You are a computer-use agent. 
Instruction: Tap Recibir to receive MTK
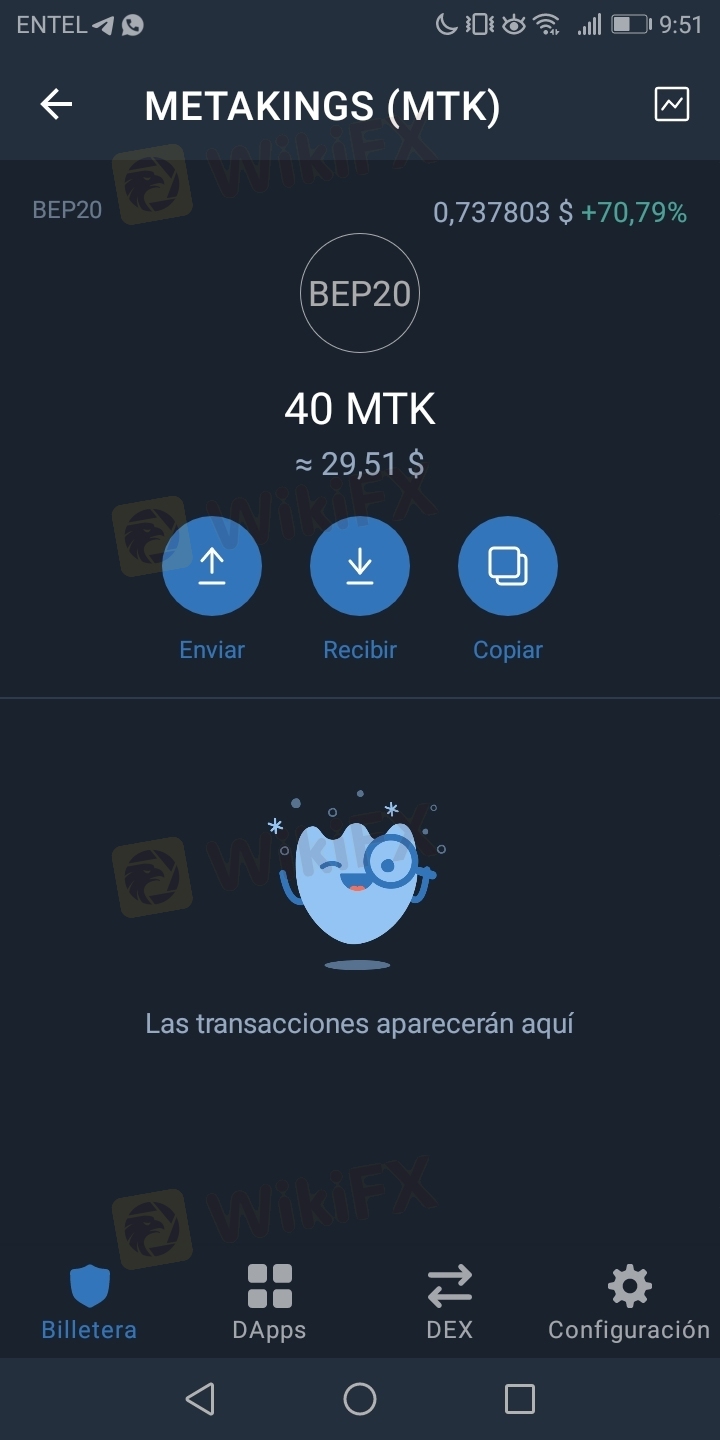[x=360, y=567]
